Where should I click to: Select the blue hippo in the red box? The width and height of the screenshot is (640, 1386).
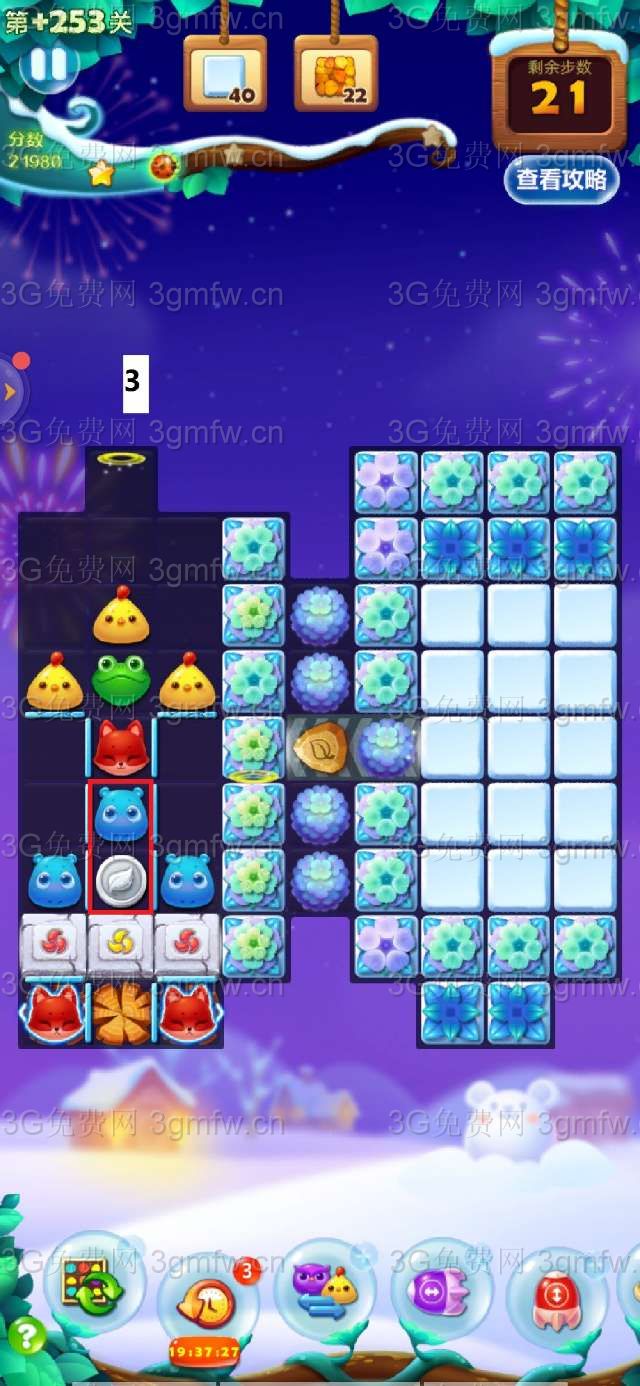(x=121, y=813)
